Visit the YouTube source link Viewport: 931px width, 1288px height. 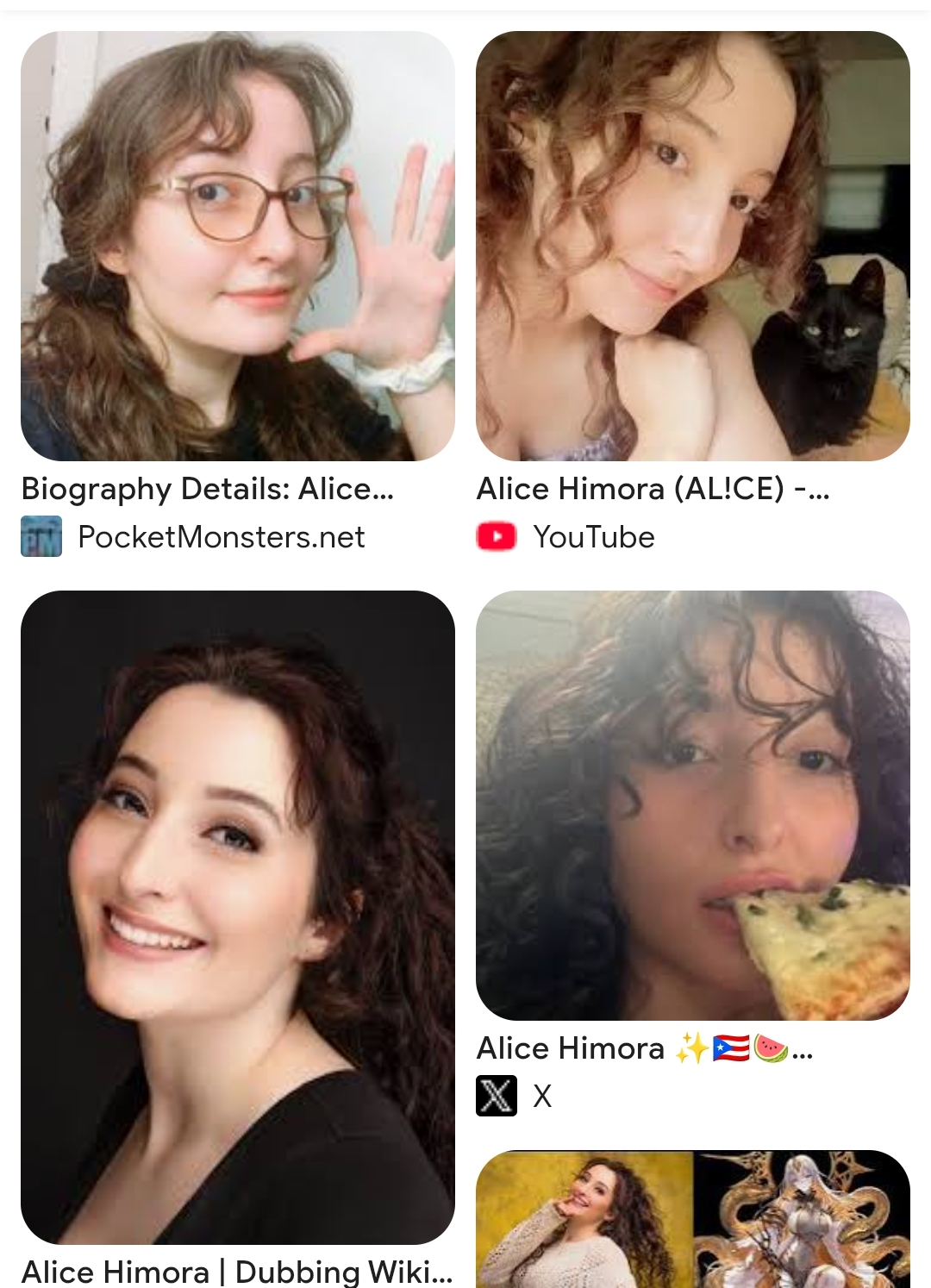click(x=593, y=537)
